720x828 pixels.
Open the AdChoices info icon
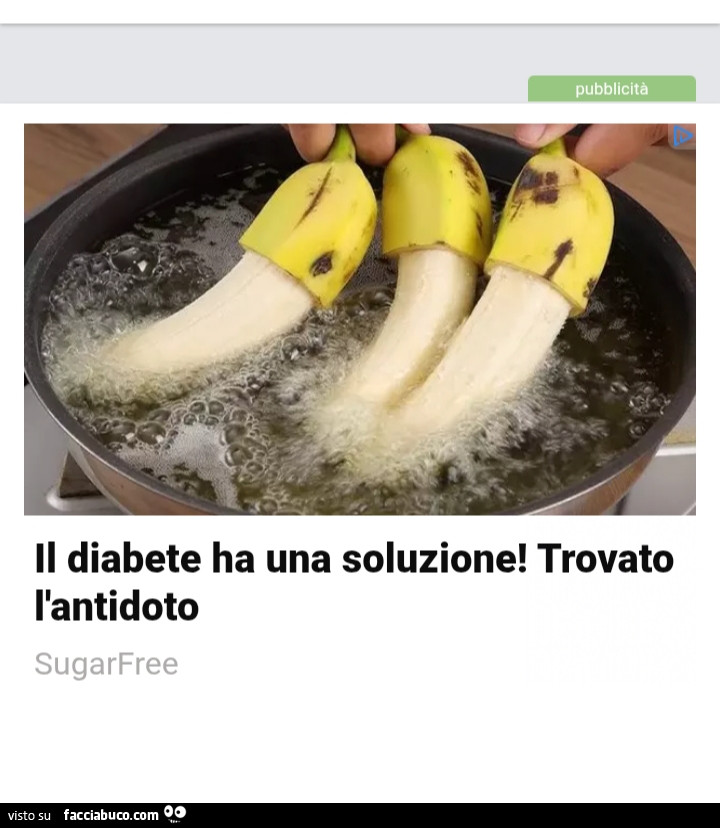683,136
